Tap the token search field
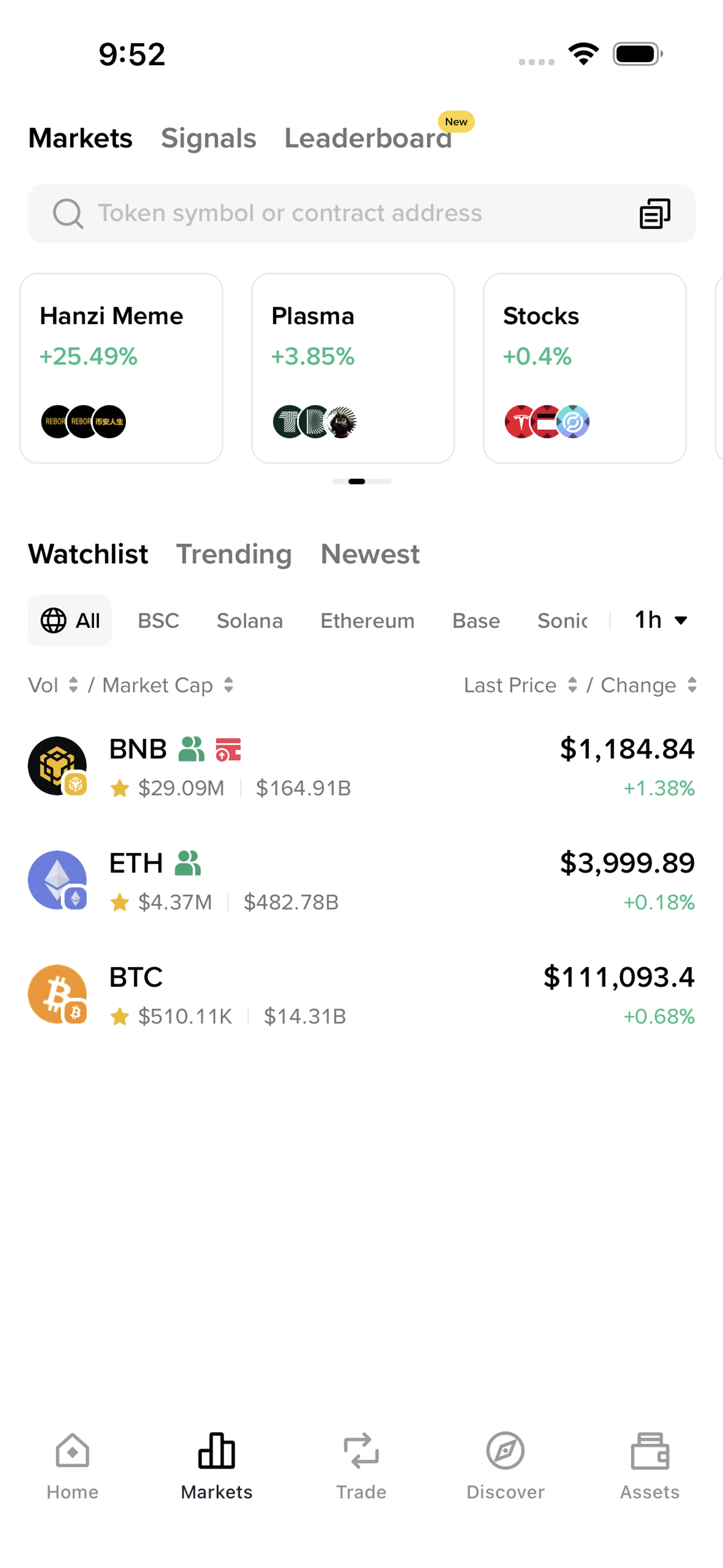The width and height of the screenshot is (723, 1568). coord(361,214)
